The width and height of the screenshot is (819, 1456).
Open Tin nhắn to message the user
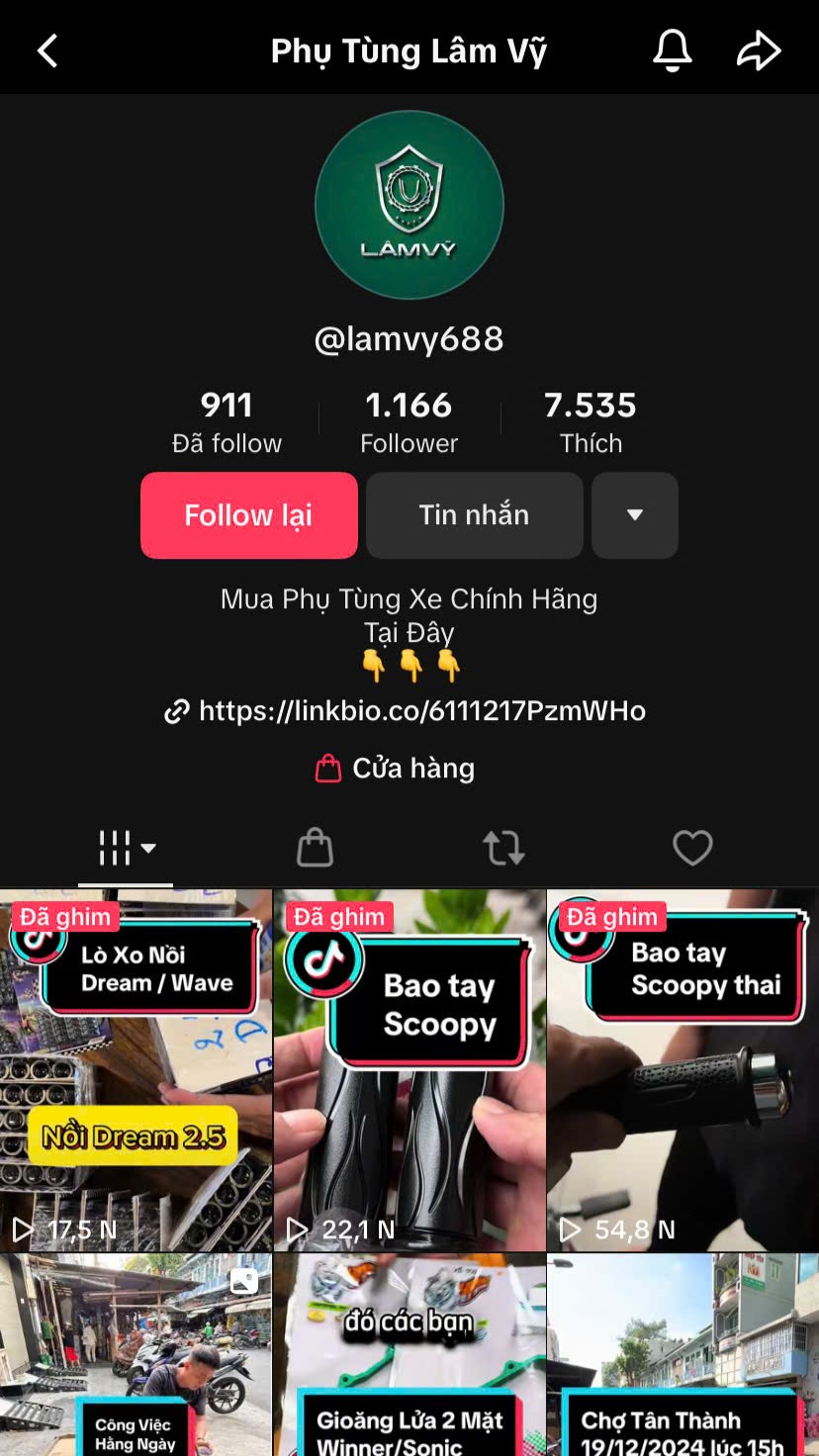pos(475,515)
